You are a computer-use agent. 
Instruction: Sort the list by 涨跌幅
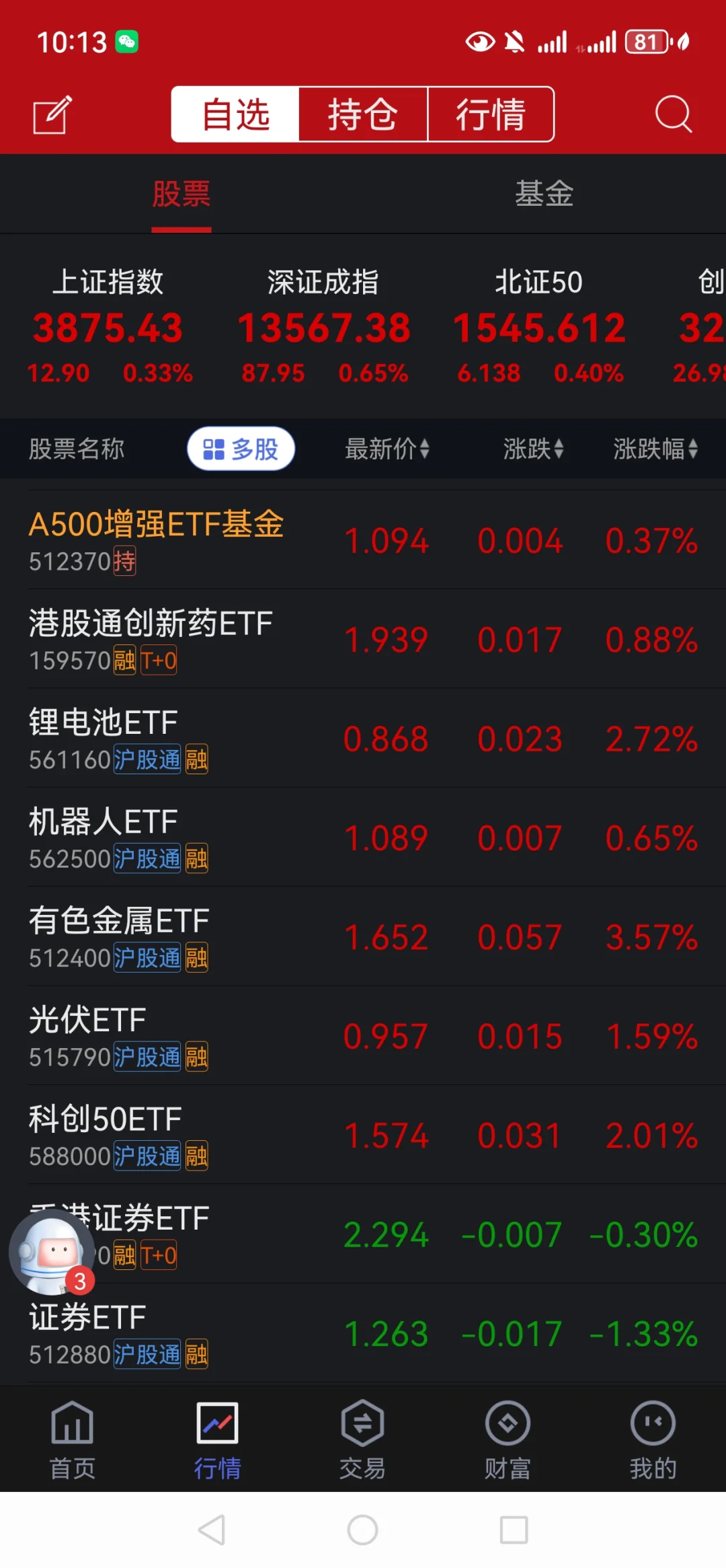(655, 449)
